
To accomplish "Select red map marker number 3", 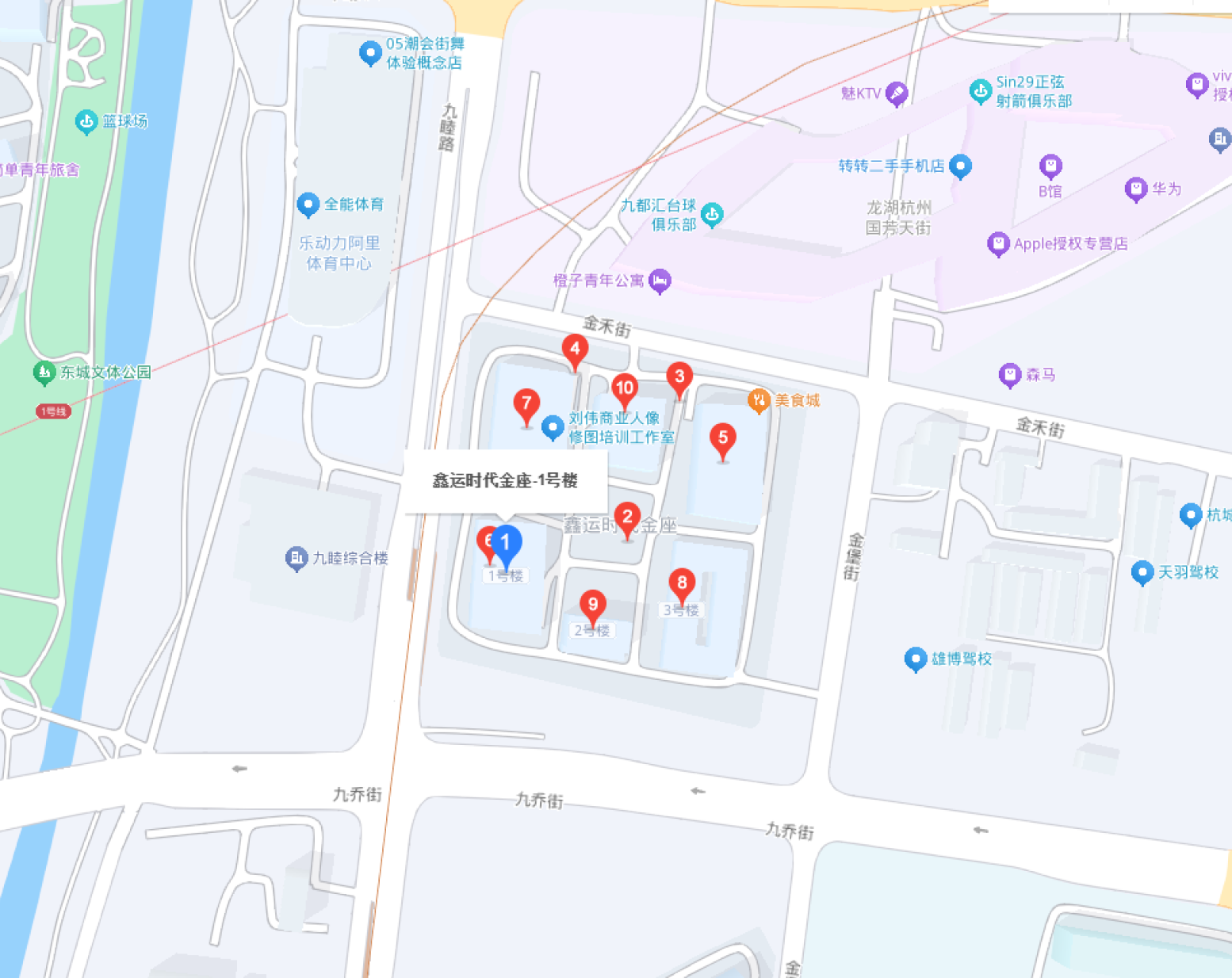I will point(679,377).
